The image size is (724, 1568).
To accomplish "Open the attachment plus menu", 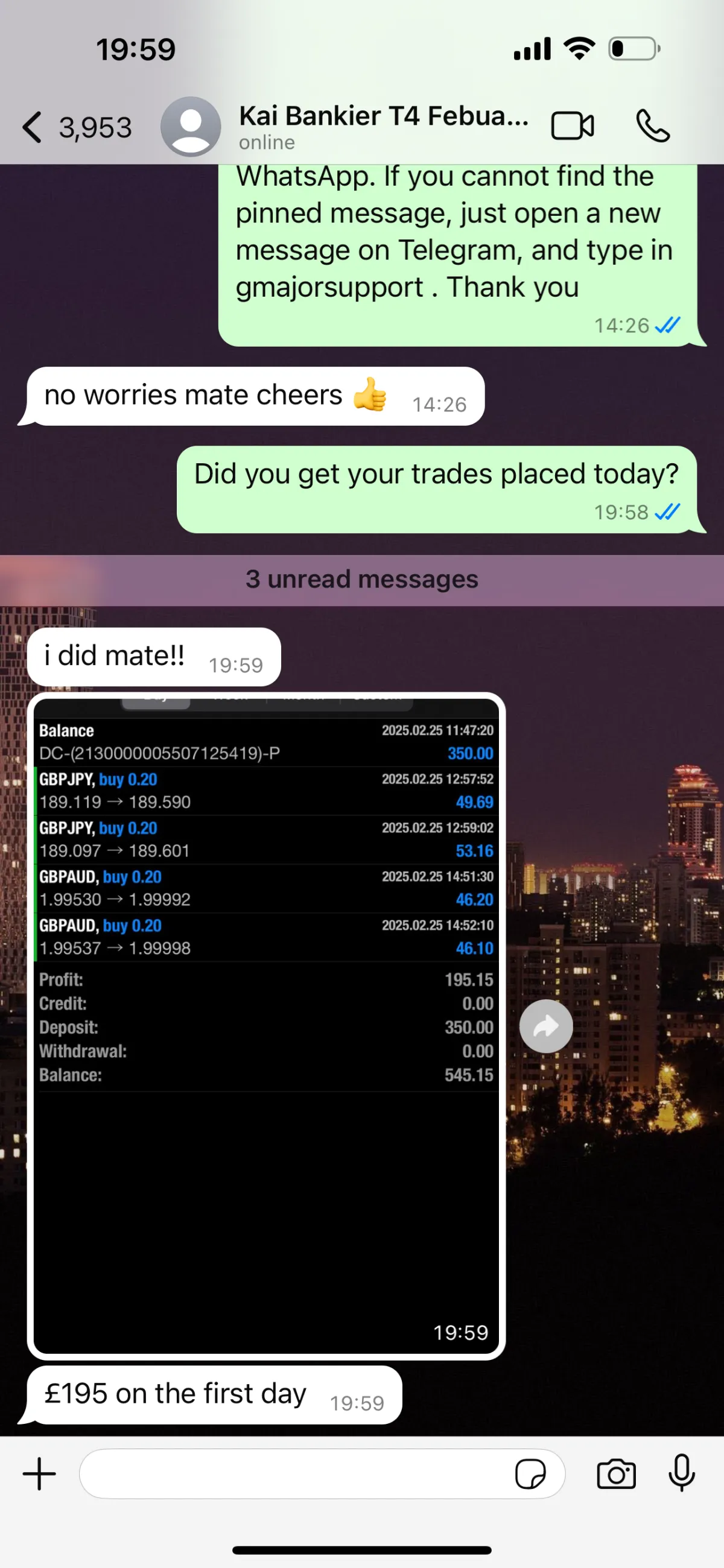I will (39, 1474).
